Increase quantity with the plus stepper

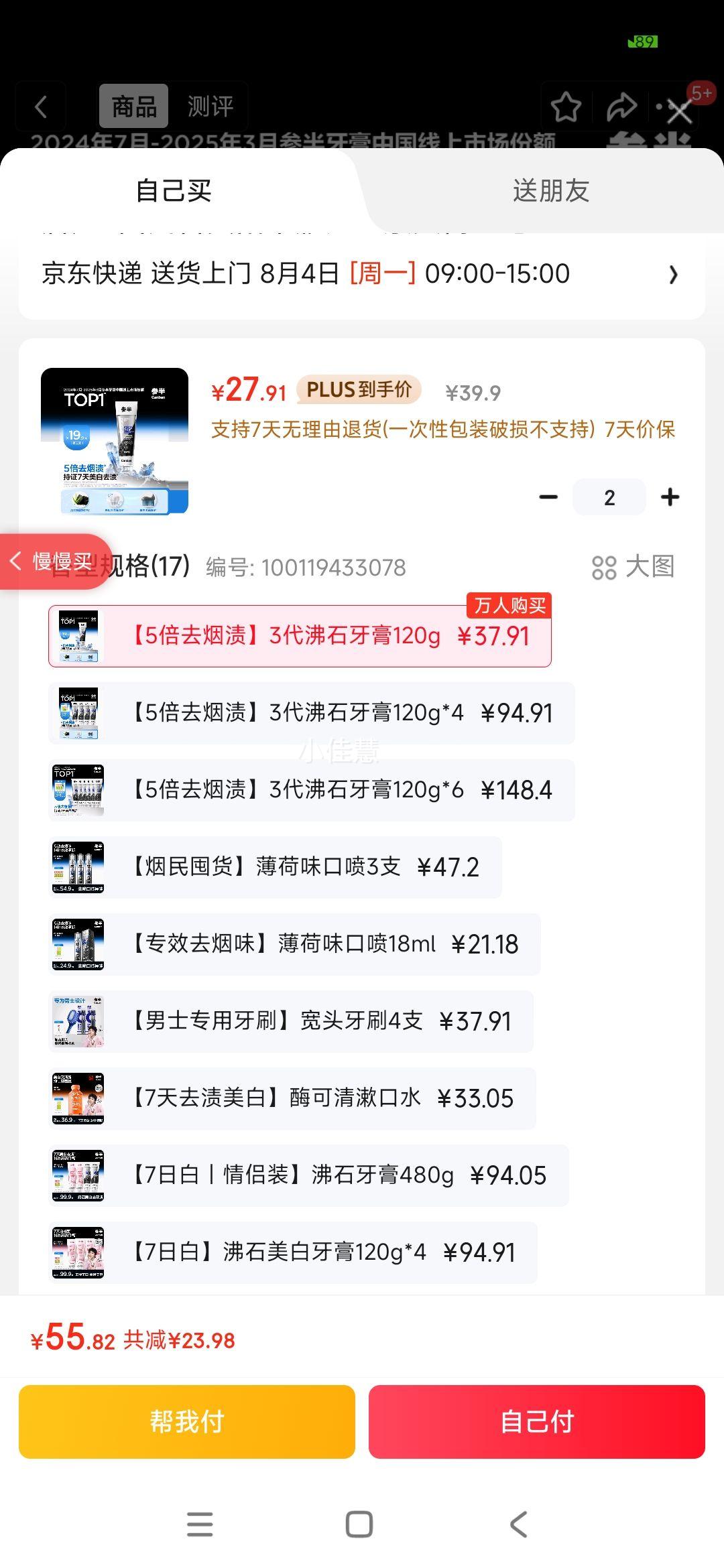pos(669,496)
